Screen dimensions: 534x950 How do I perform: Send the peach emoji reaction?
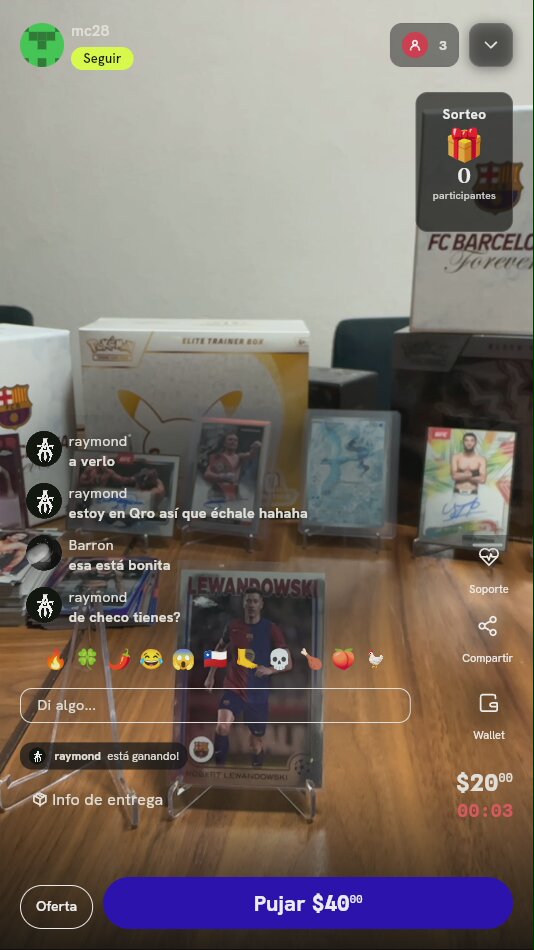343,659
